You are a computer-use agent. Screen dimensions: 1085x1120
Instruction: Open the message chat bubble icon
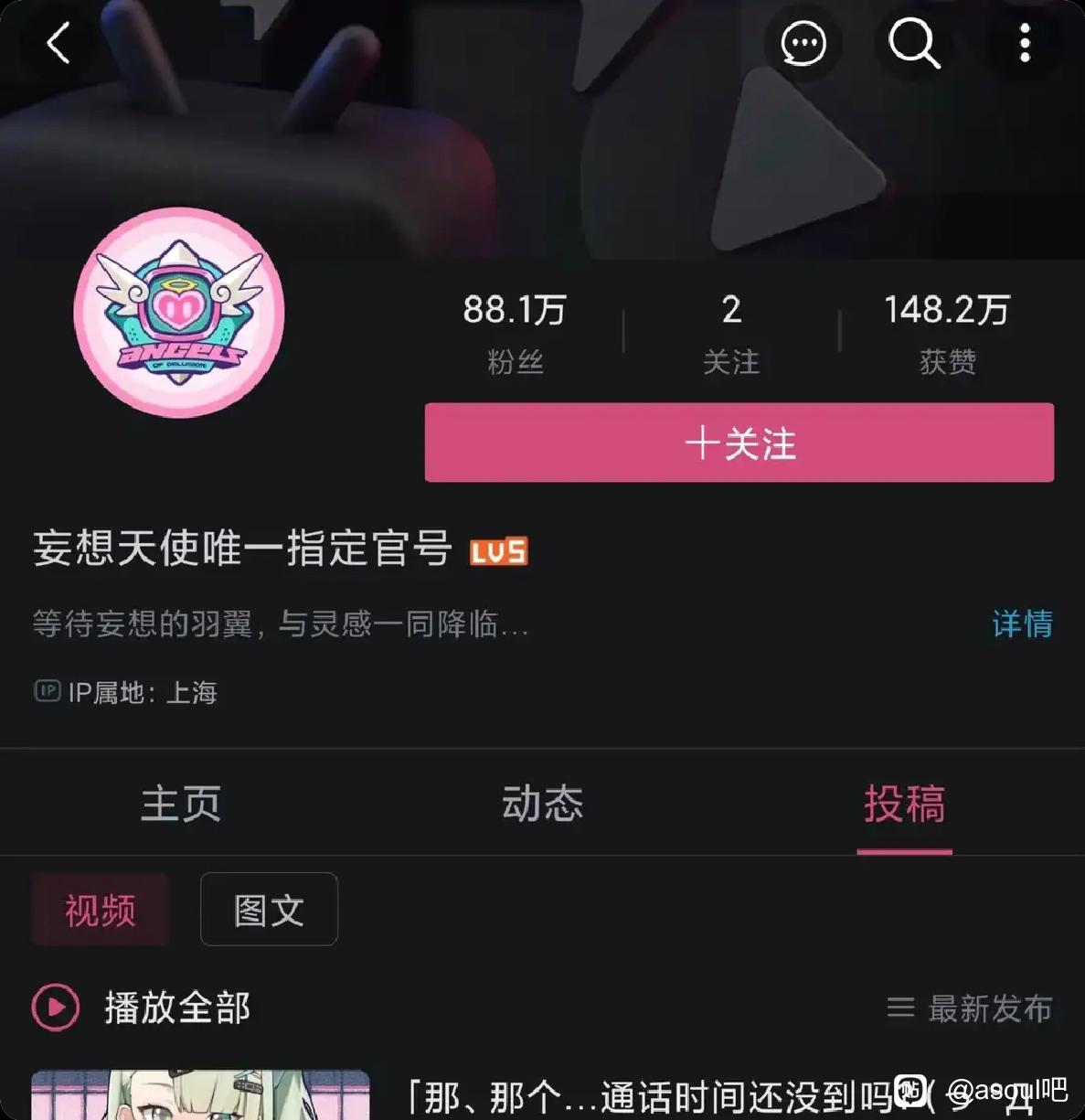click(803, 43)
